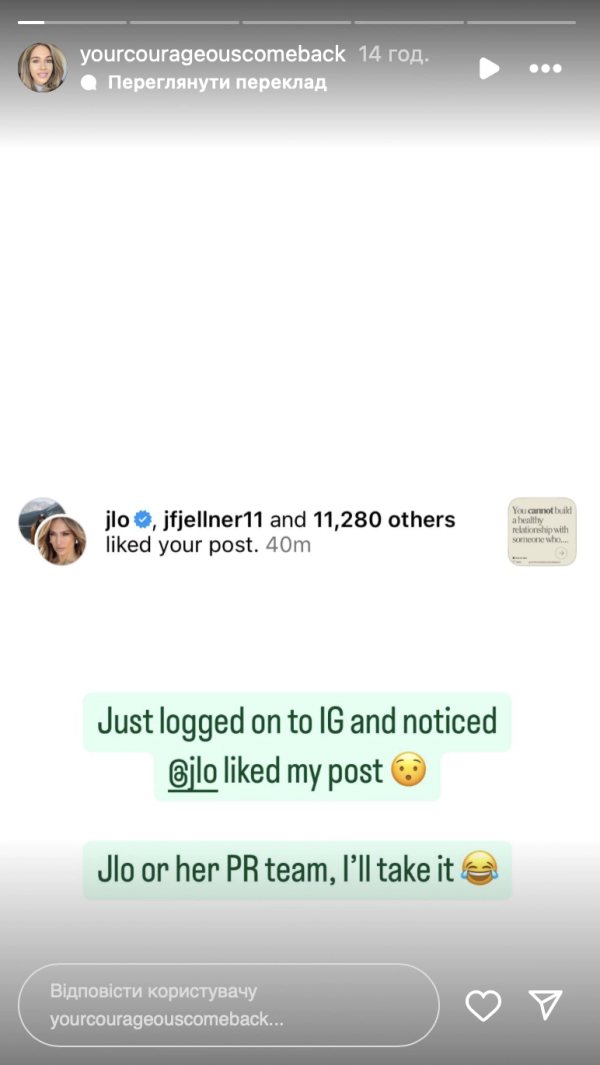Tap the reply message field

click(228, 1005)
